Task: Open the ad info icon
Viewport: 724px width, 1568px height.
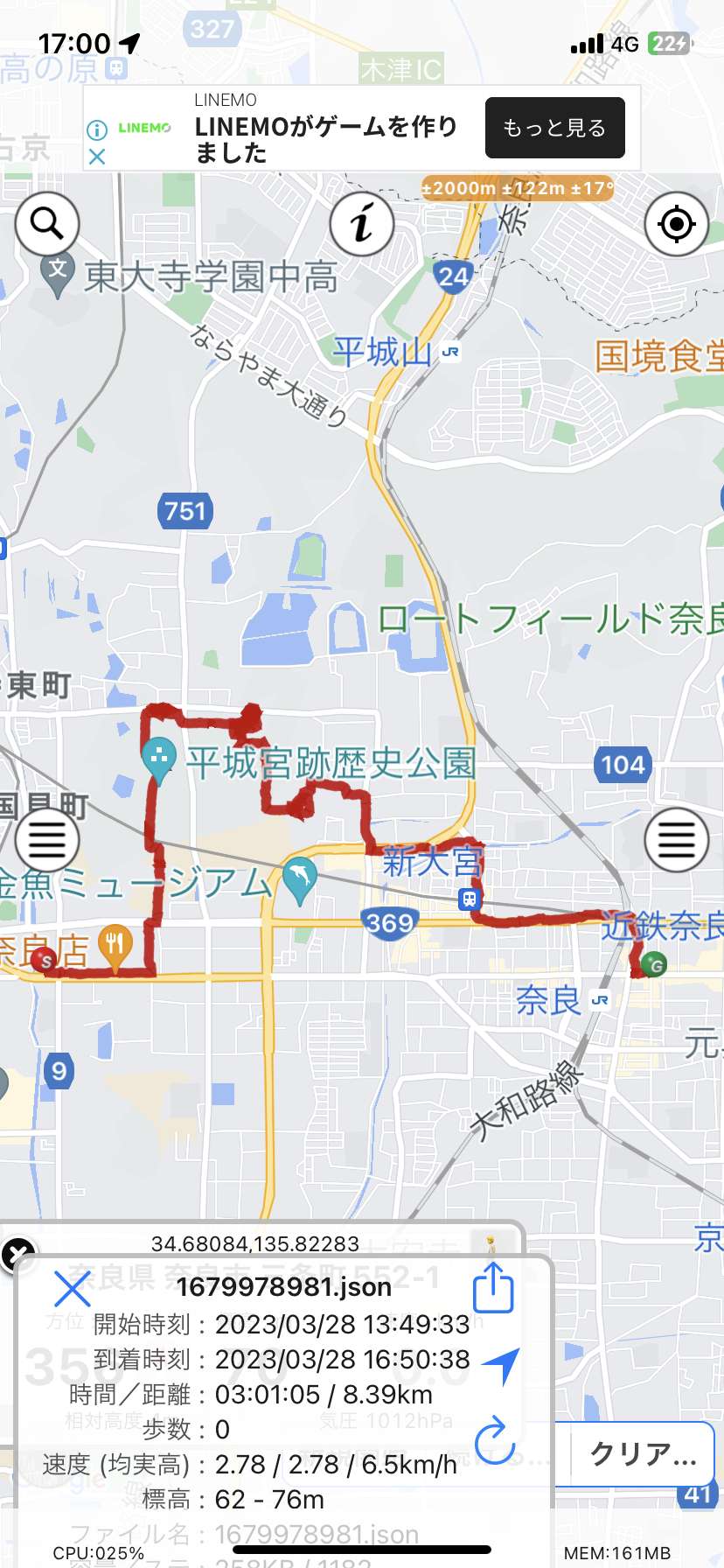Action: pos(97,129)
